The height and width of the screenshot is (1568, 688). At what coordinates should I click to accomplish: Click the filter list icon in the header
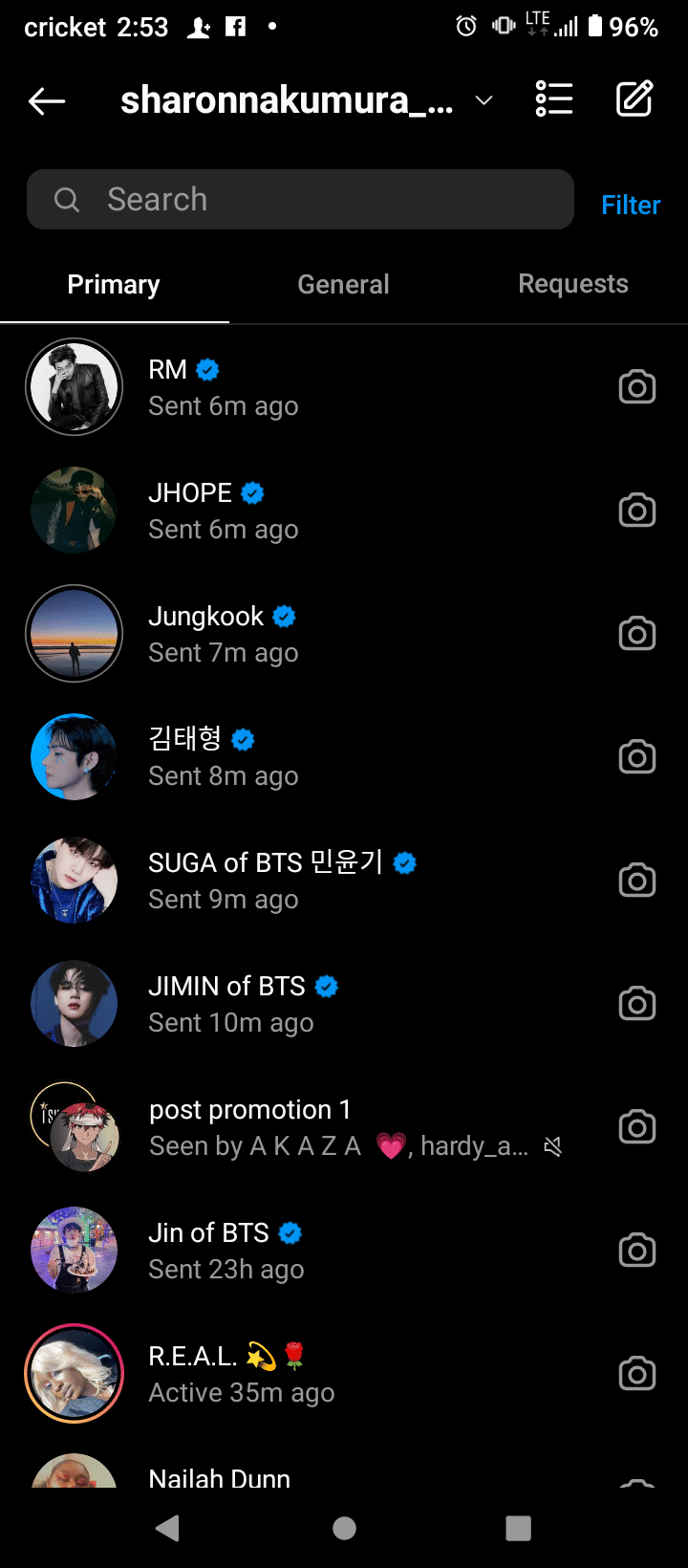click(553, 98)
